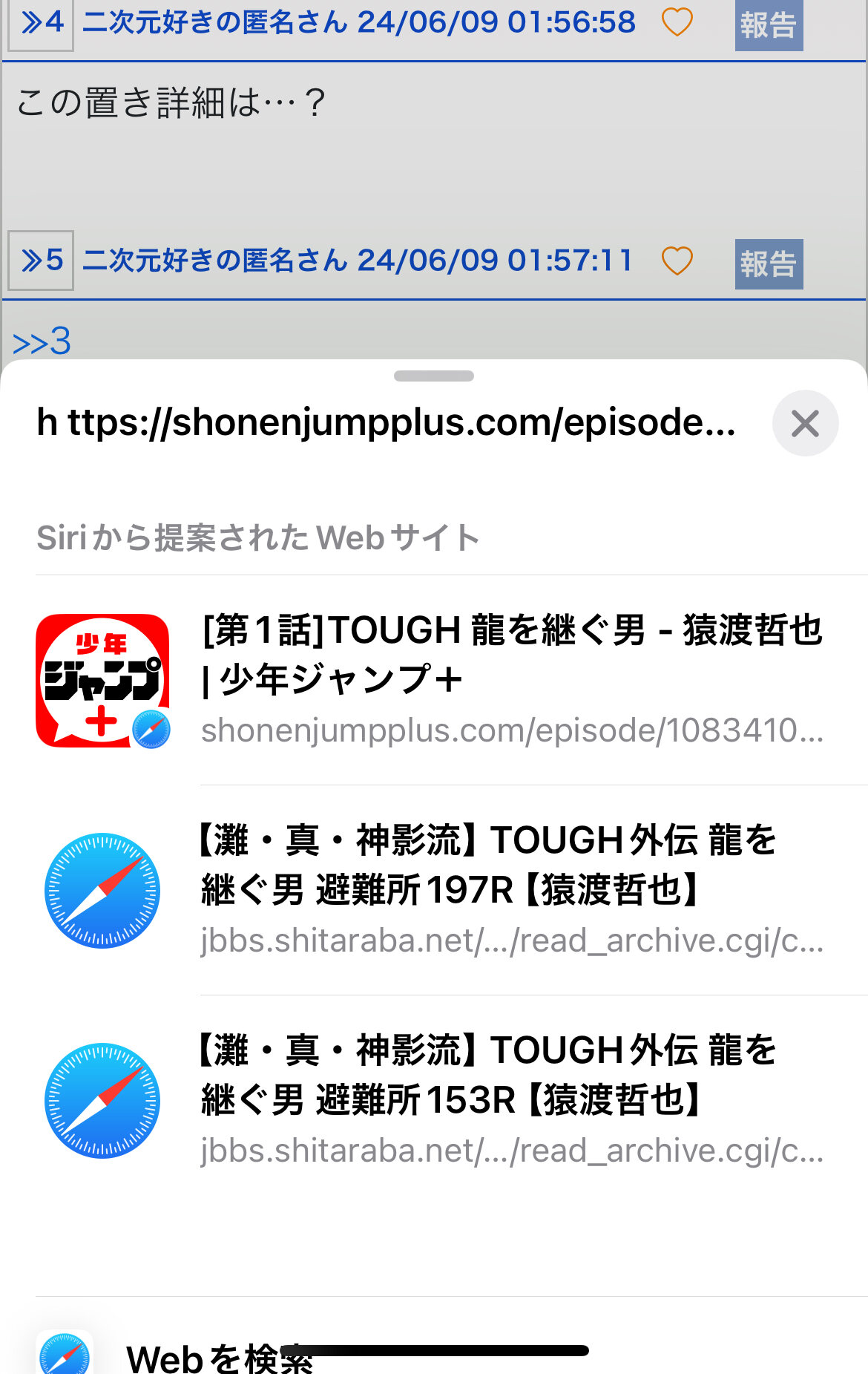The height and width of the screenshot is (1374, 868).
Task: Report post 4 with the 報告 button
Action: coord(769,25)
